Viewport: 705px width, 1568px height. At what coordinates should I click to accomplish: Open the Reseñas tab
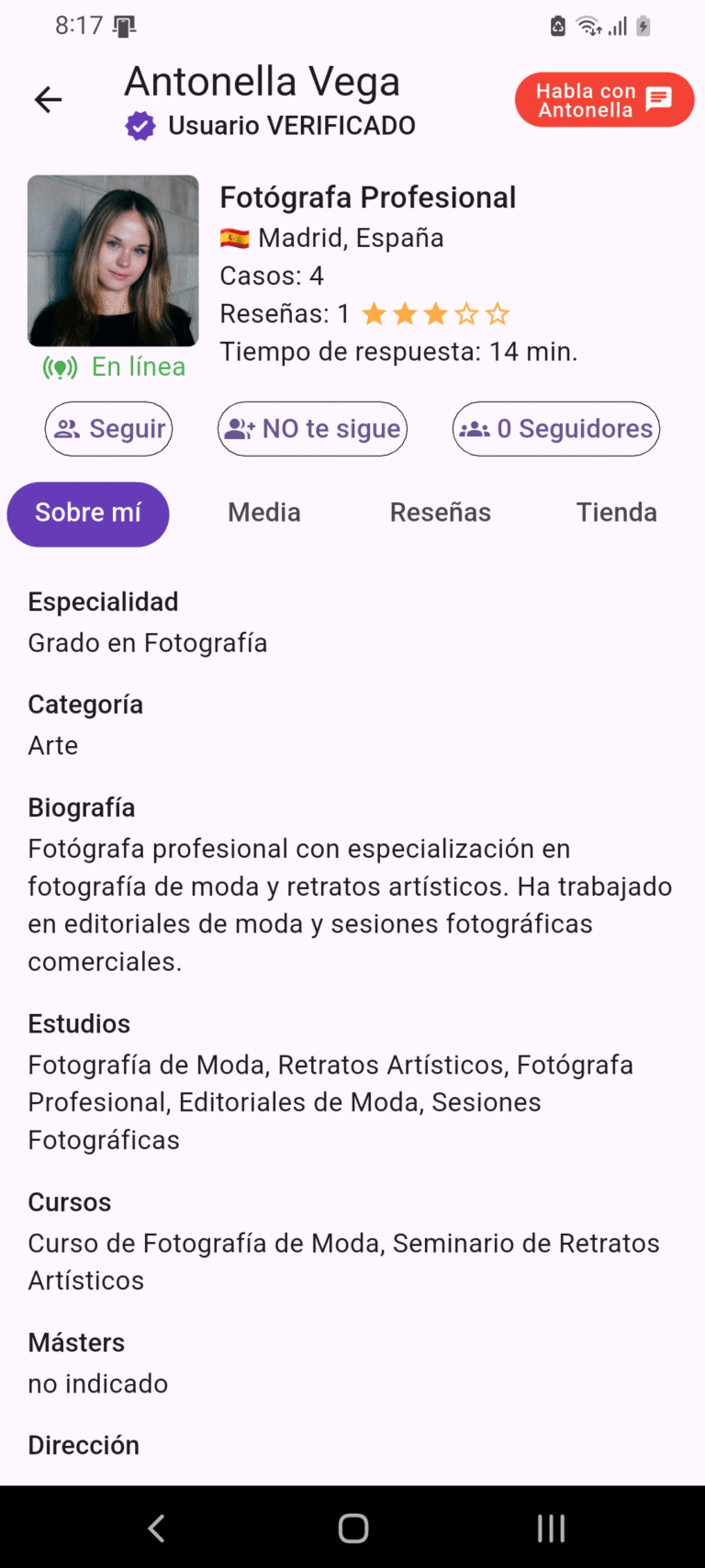click(441, 513)
